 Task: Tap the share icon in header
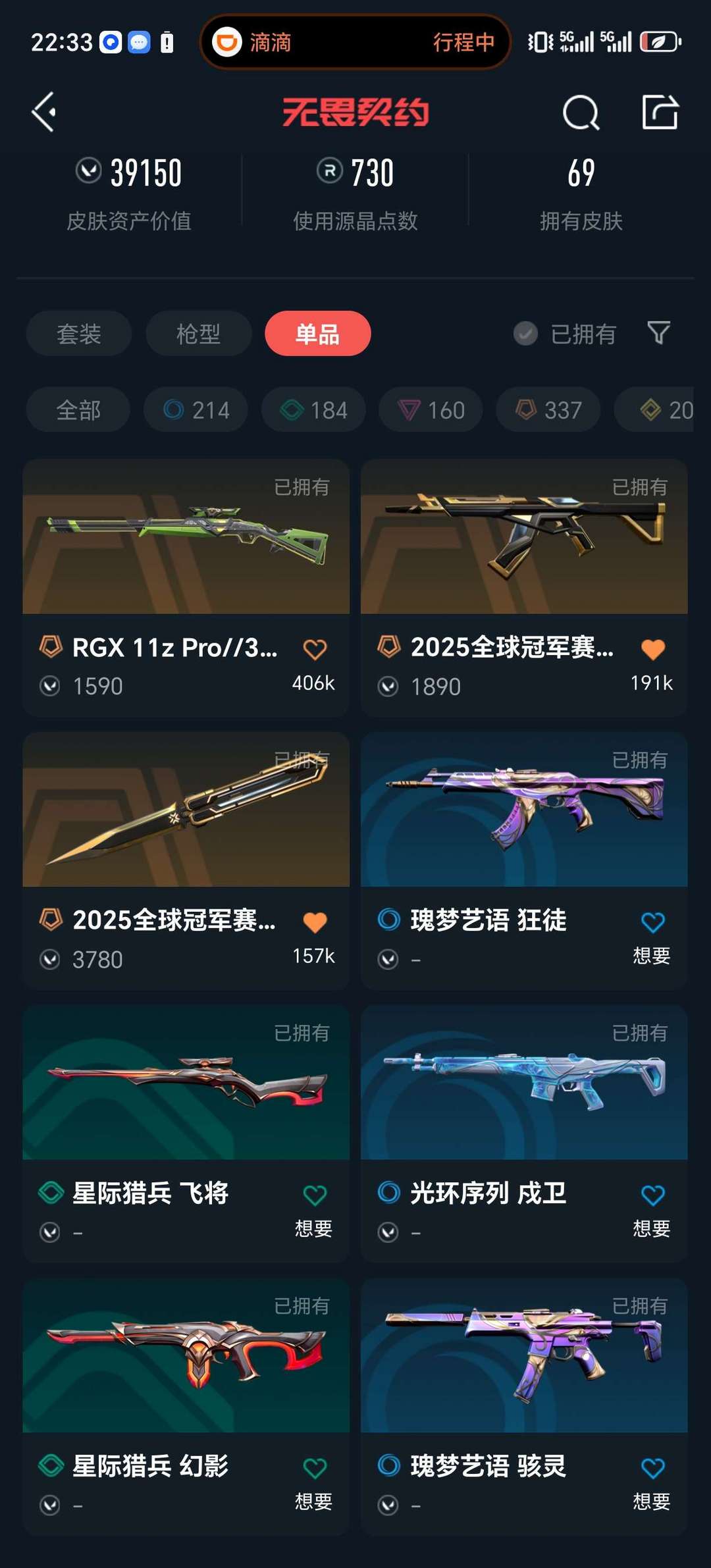[660, 112]
